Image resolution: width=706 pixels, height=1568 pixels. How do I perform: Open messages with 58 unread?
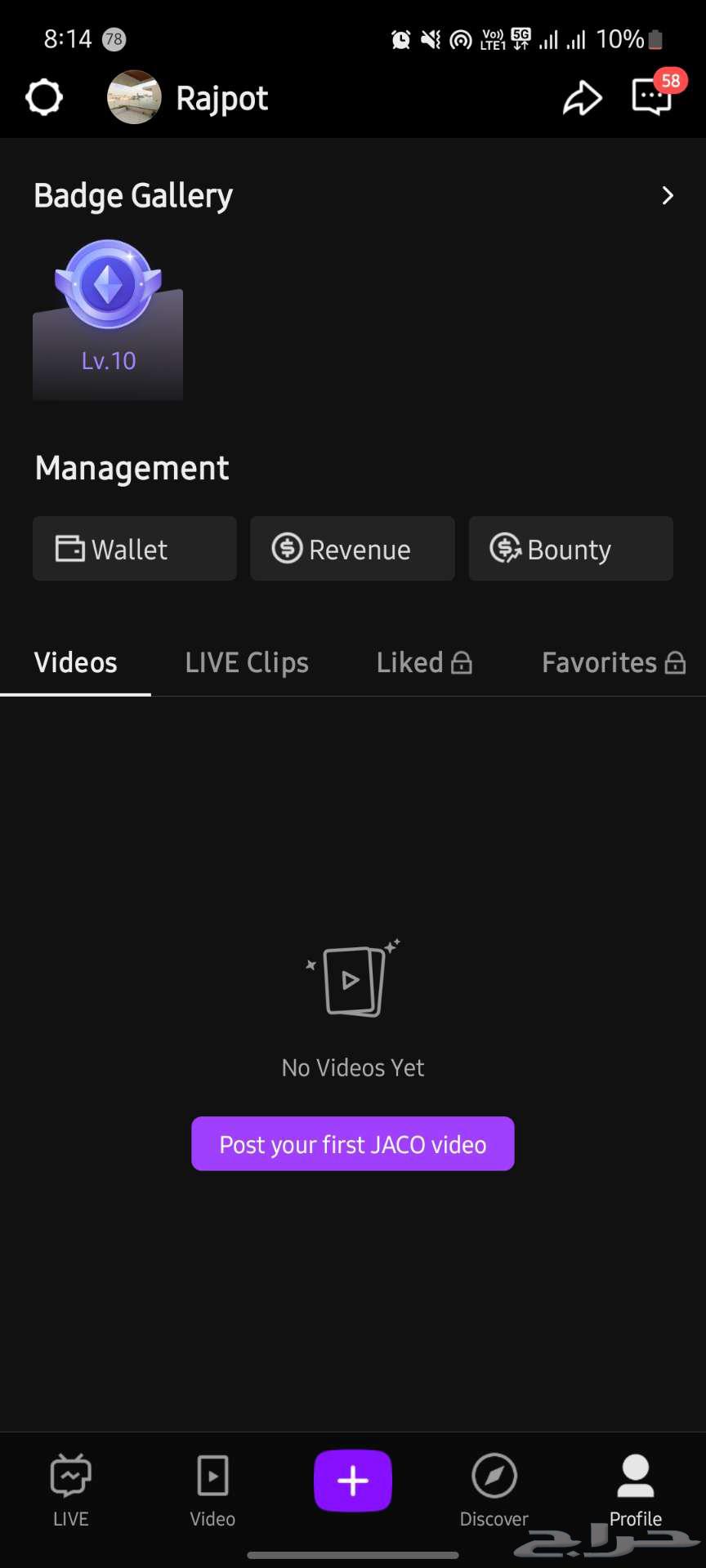point(652,97)
